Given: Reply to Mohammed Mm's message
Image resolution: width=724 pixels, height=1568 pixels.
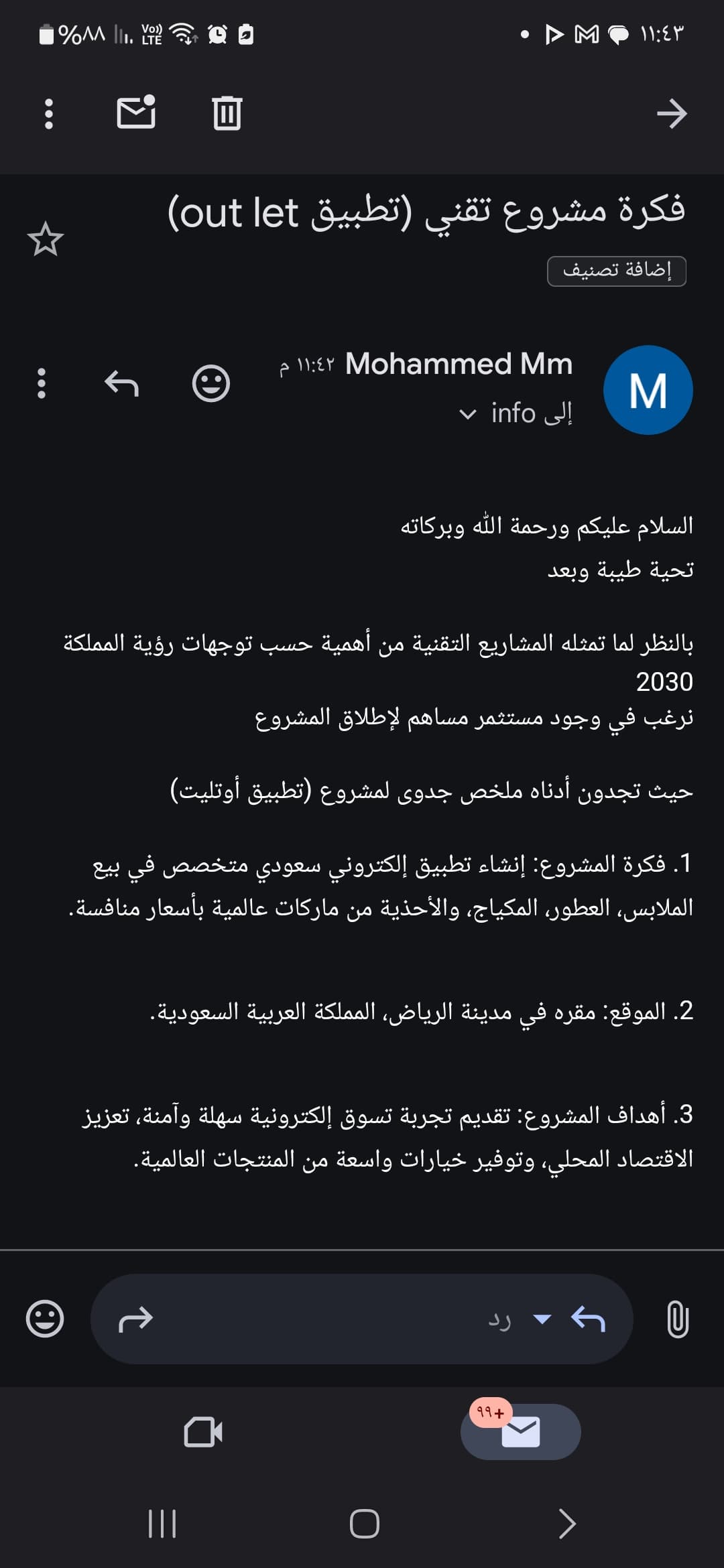Looking at the screenshot, I should click(121, 384).
